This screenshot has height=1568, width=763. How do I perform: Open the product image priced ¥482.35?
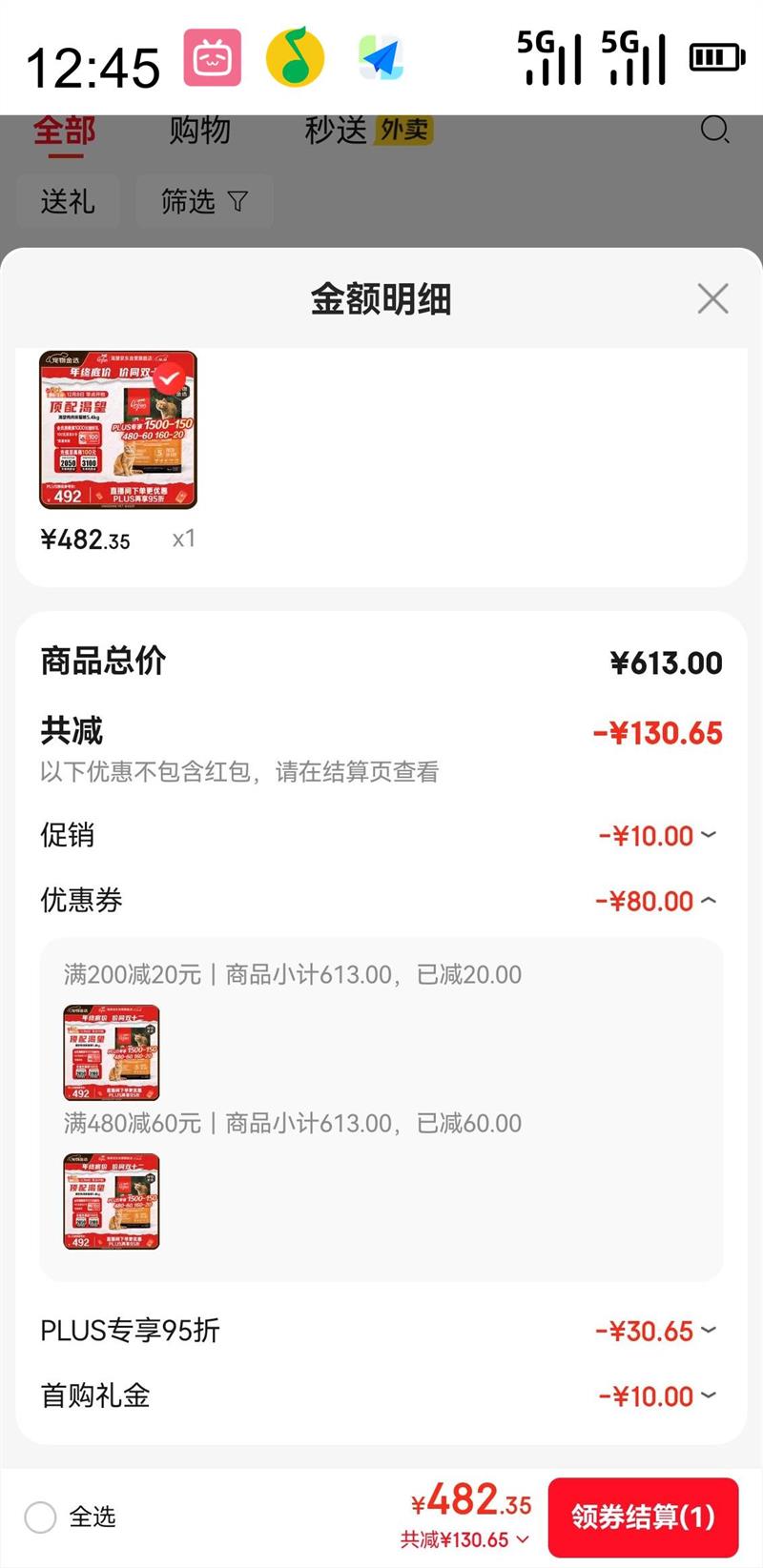point(118,430)
